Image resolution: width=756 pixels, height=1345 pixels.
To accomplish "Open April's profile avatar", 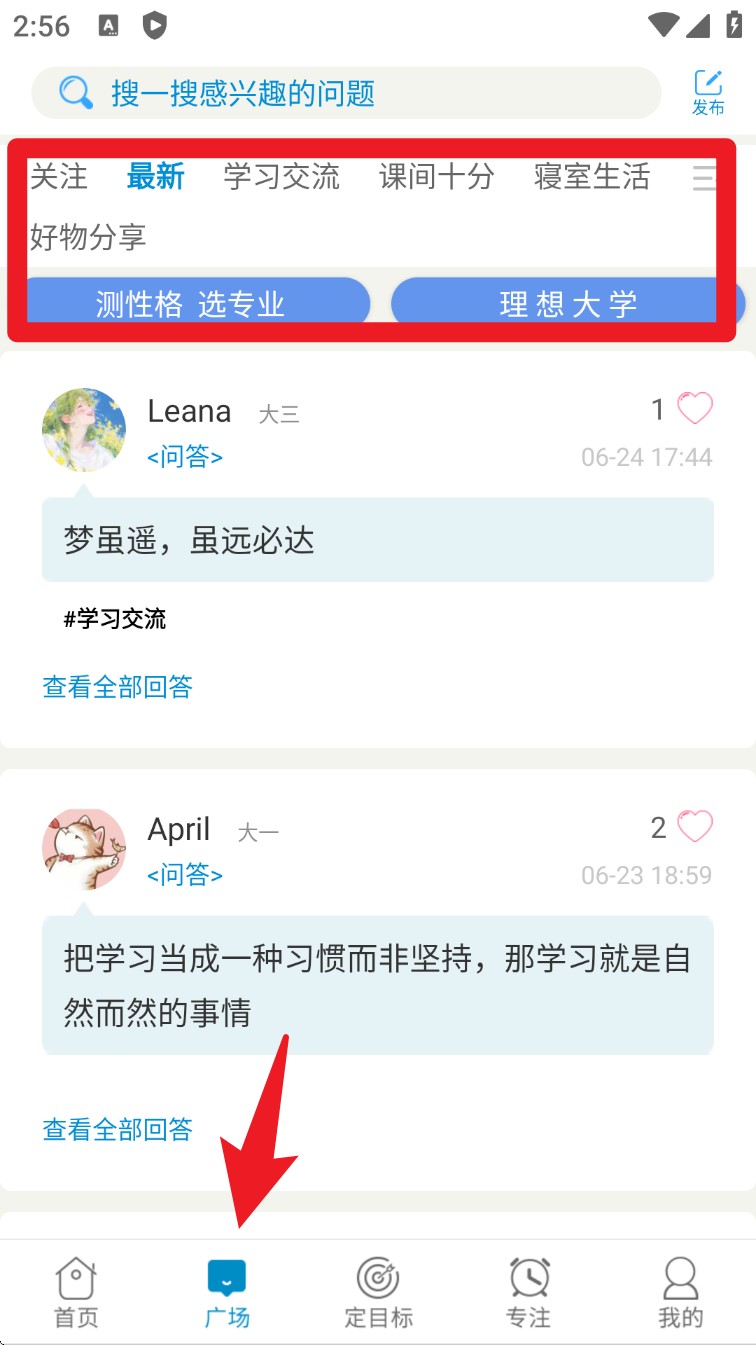I will 84,848.
